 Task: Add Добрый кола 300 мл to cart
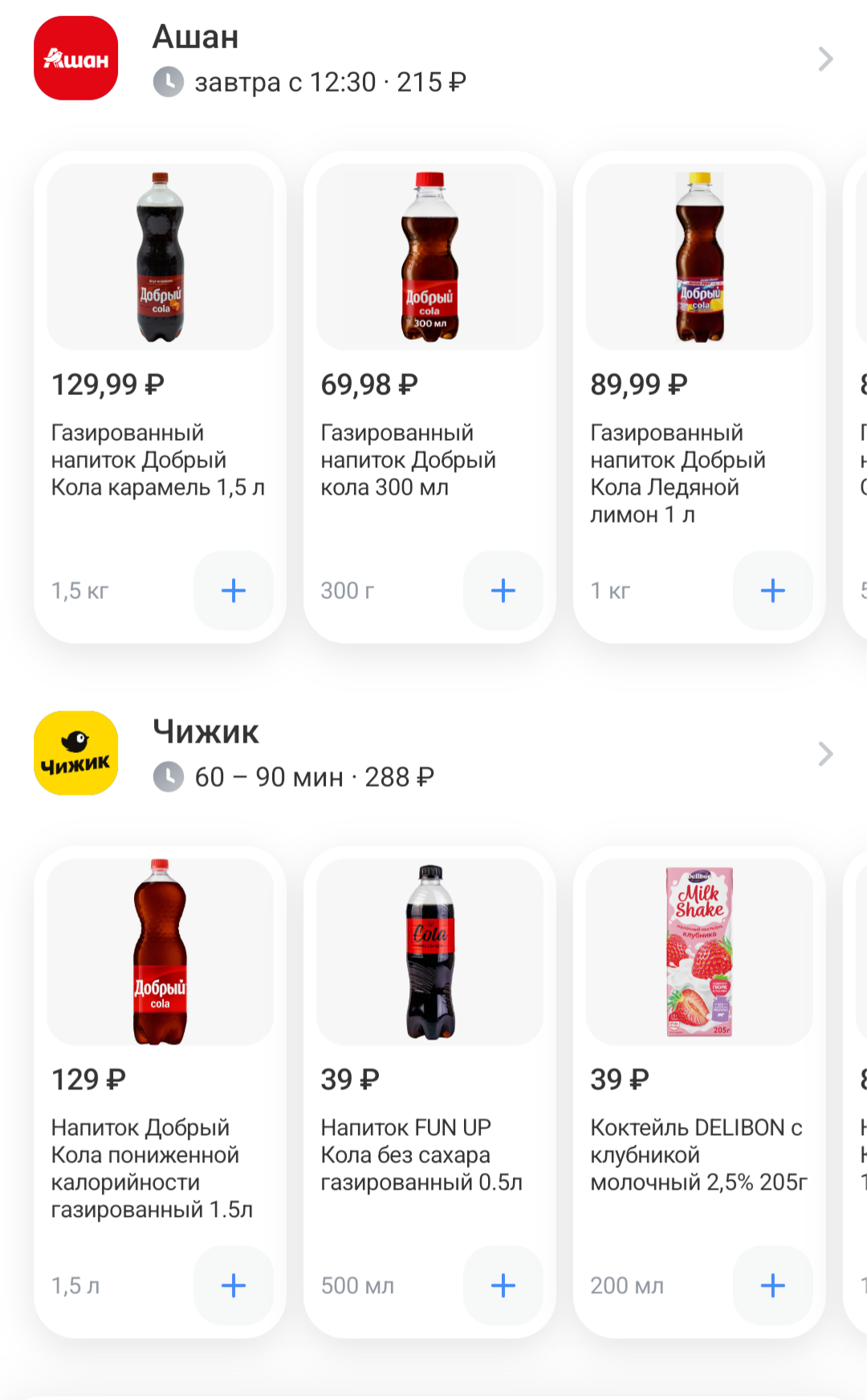[503, 591]
